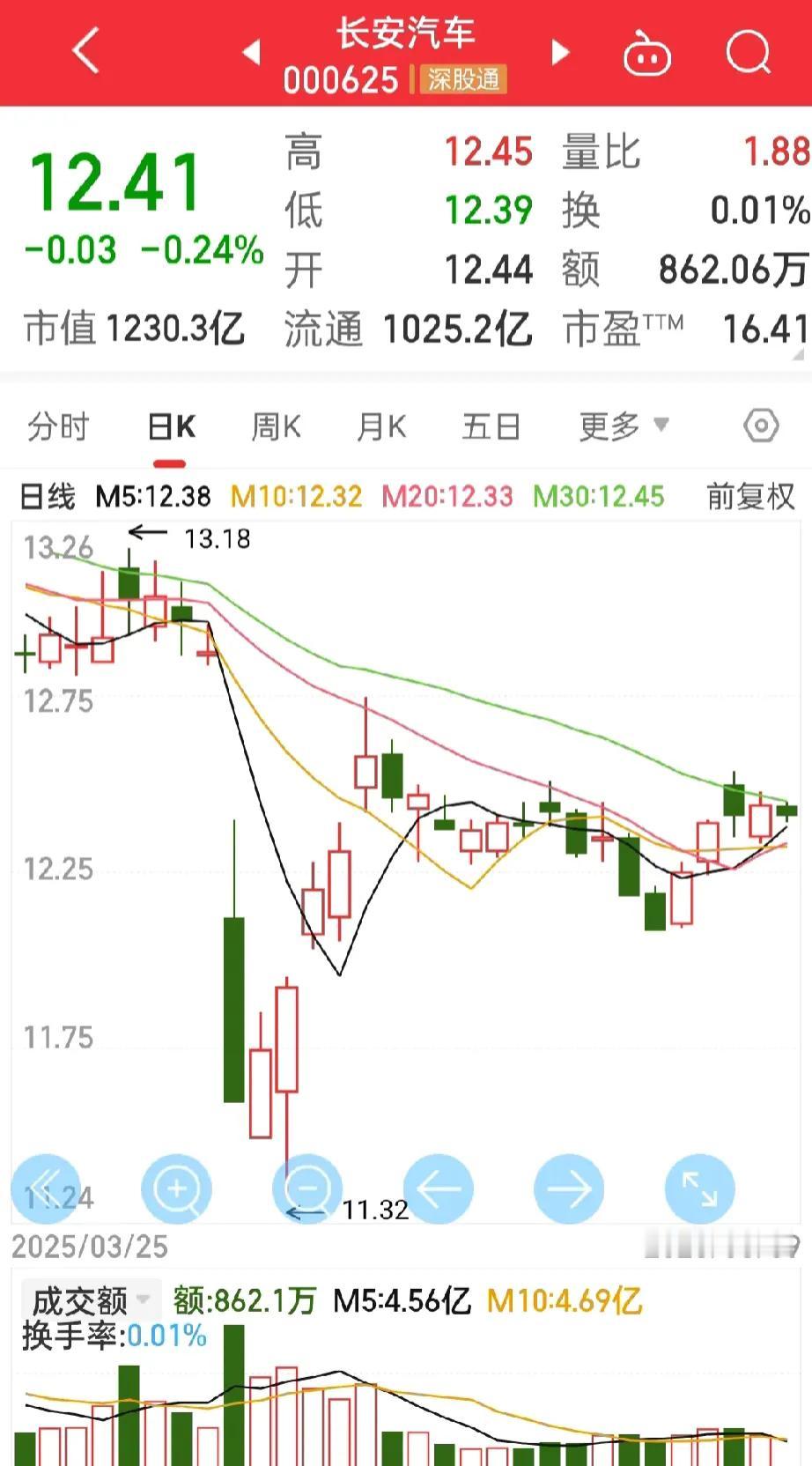Image resolution: width=812 pixels, height=1466 pixels.
Task: Expand chart to full screen
Action: tap(699, 1188)
